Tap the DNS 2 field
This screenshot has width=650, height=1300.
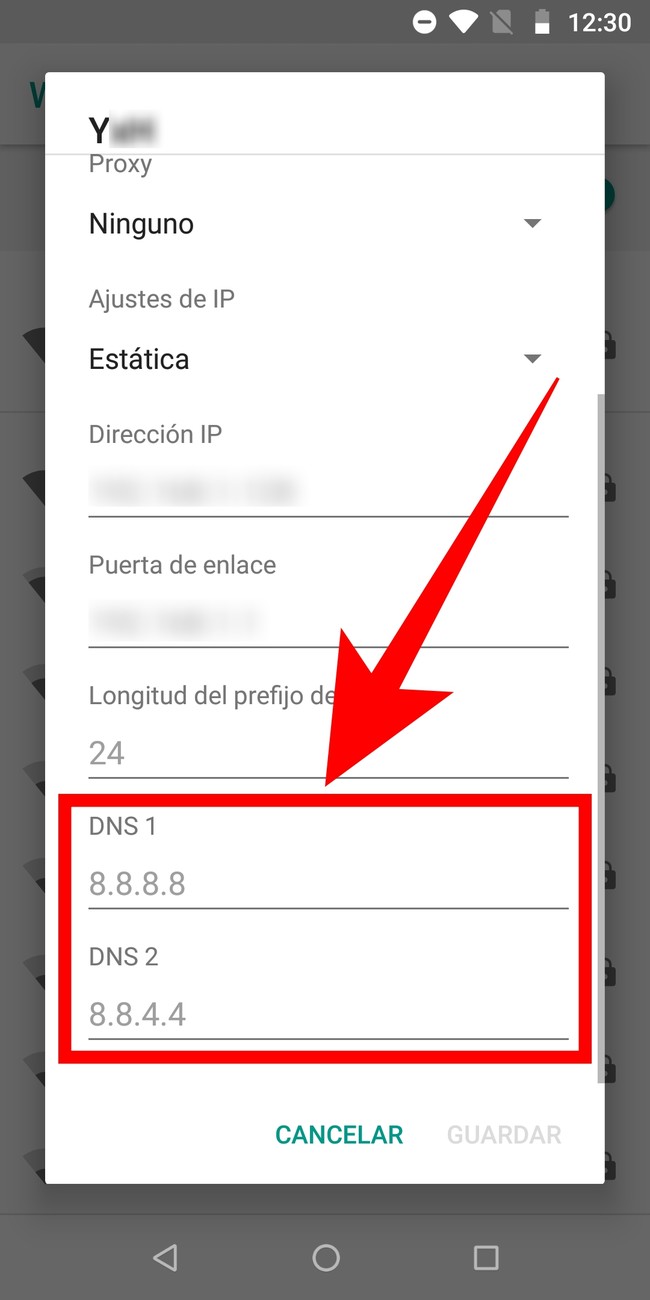point(327,1015)
